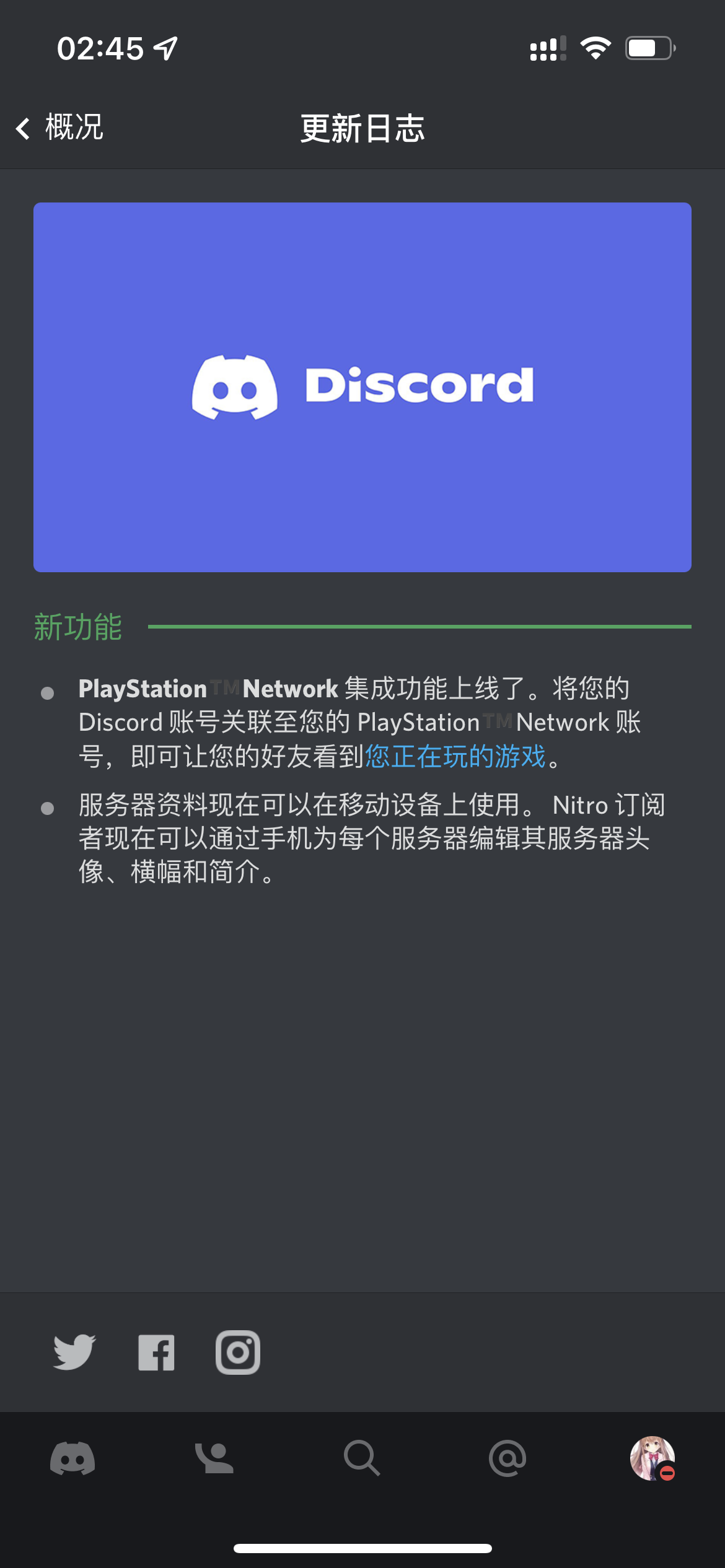Open Discord's Facebook page
This screenshot has height=1568, width=725.
tap(156, 1352)
